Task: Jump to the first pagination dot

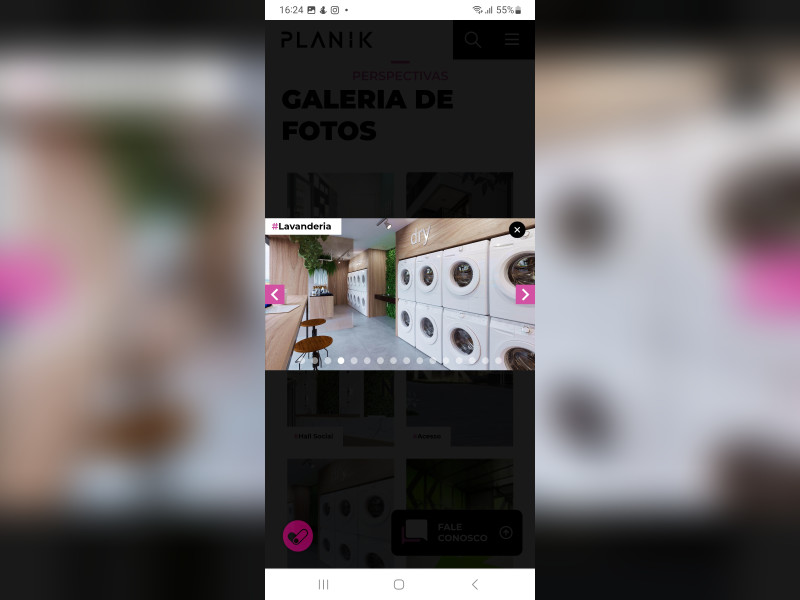Action: pos(302,360)
